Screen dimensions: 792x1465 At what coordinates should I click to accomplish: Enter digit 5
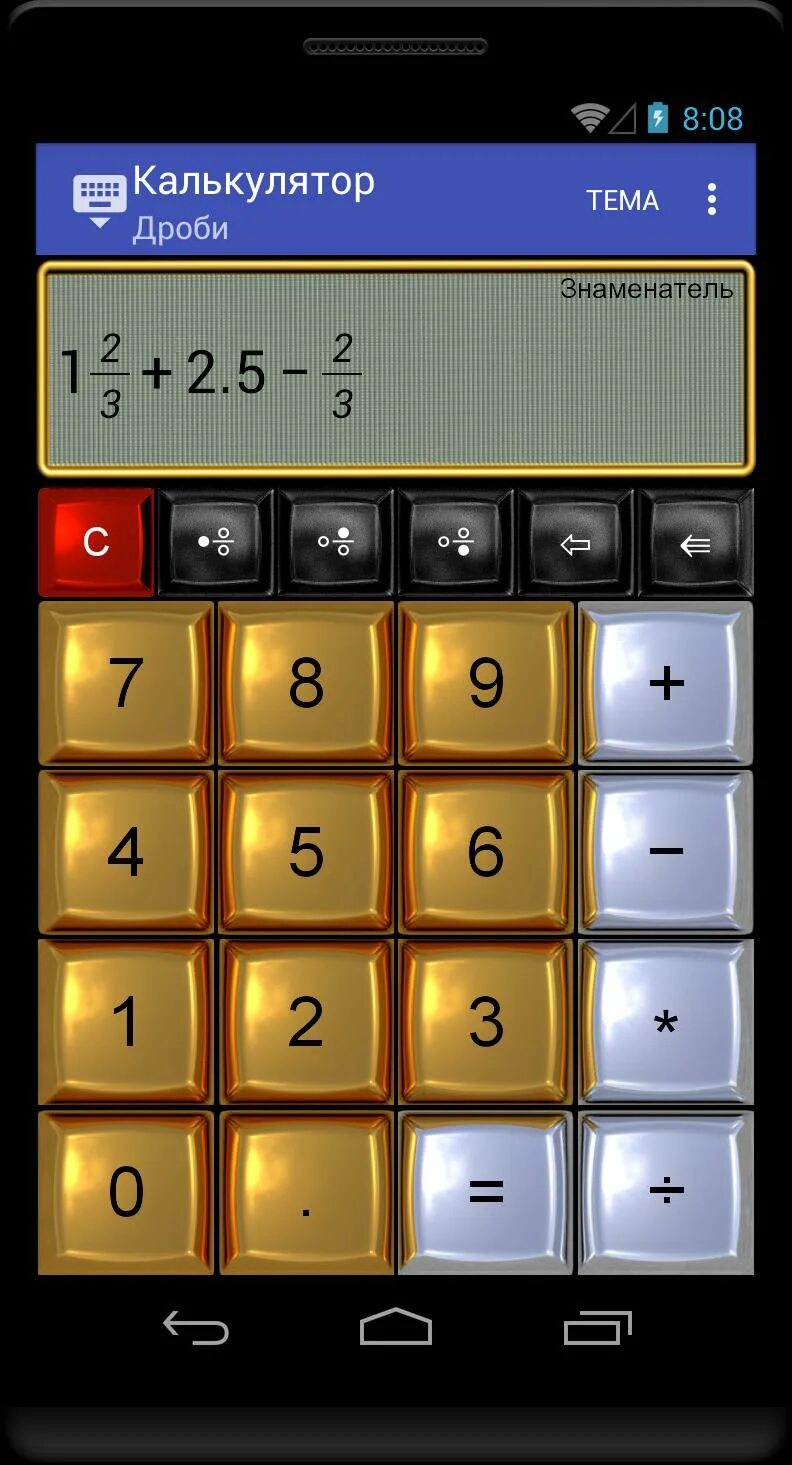tap(306, 852)
